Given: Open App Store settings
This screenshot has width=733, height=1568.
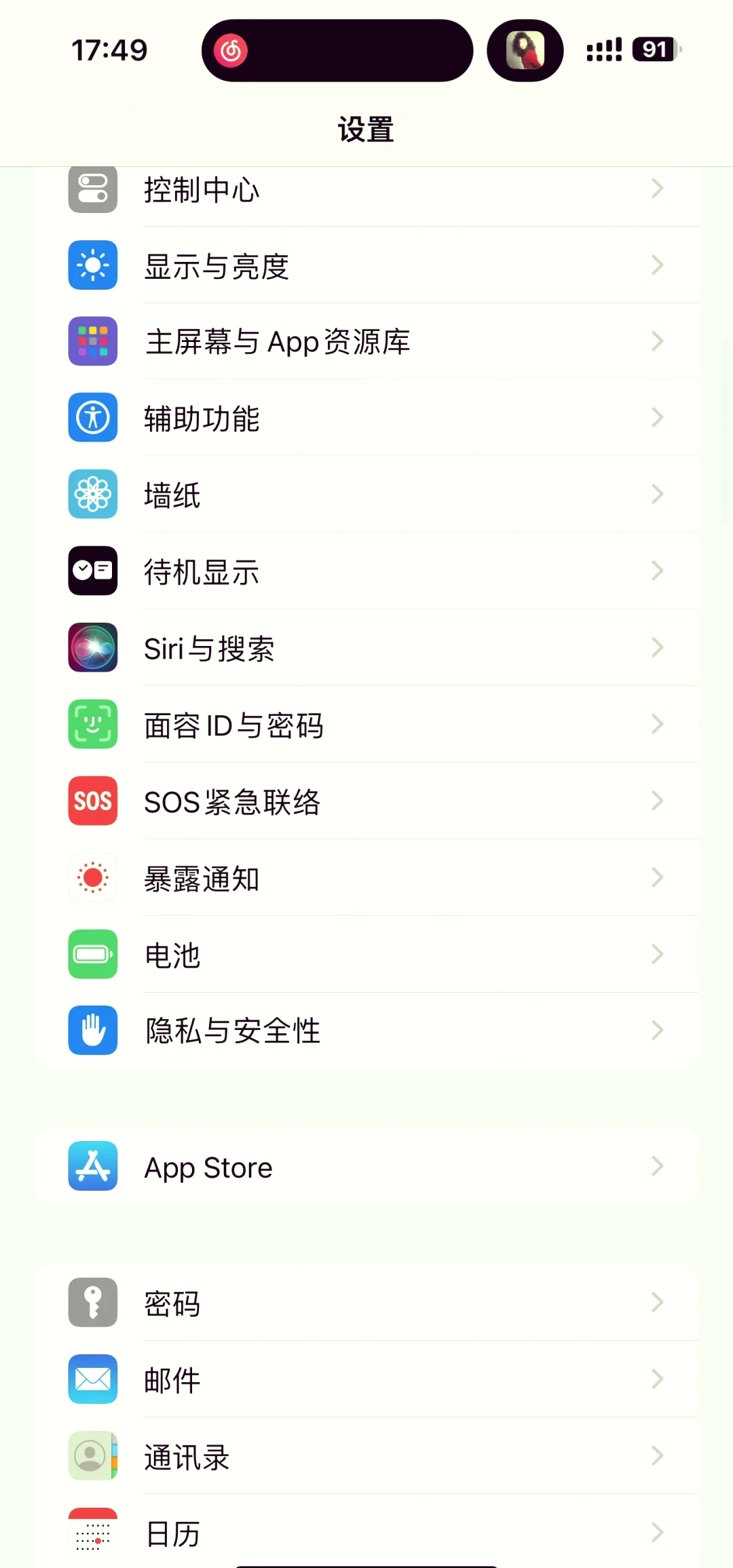Looking at the screenshot, I should 366,1167.
